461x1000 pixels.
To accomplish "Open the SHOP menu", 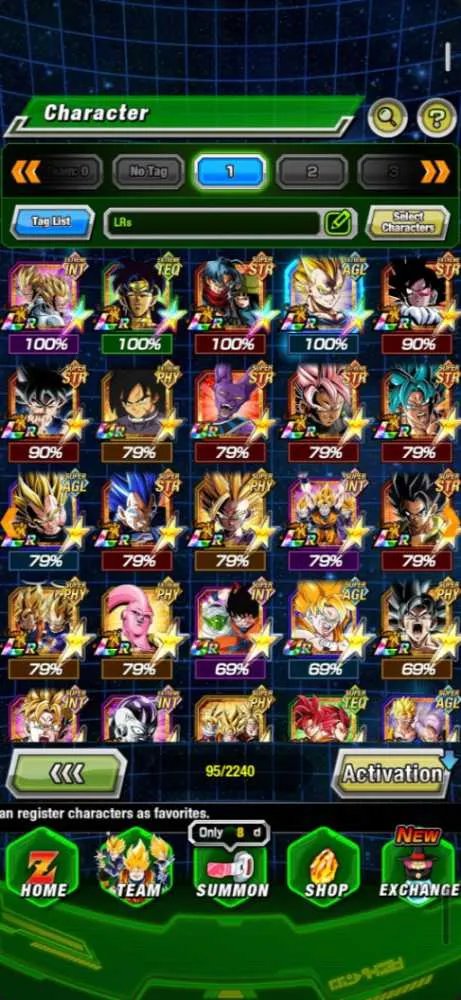I will [323, 869].
